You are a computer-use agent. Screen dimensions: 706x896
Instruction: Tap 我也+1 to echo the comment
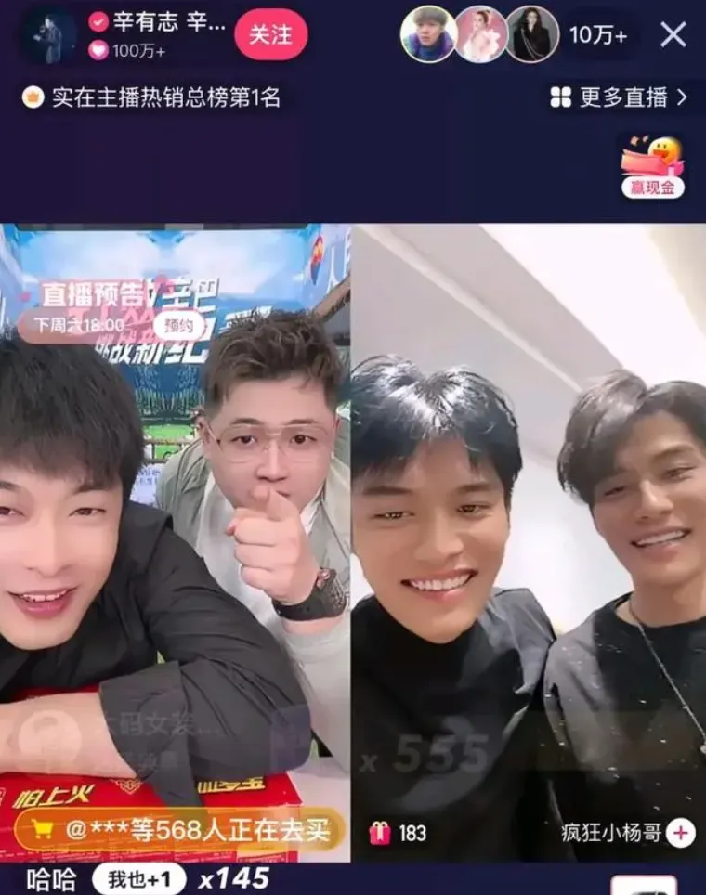pos(139,878)
